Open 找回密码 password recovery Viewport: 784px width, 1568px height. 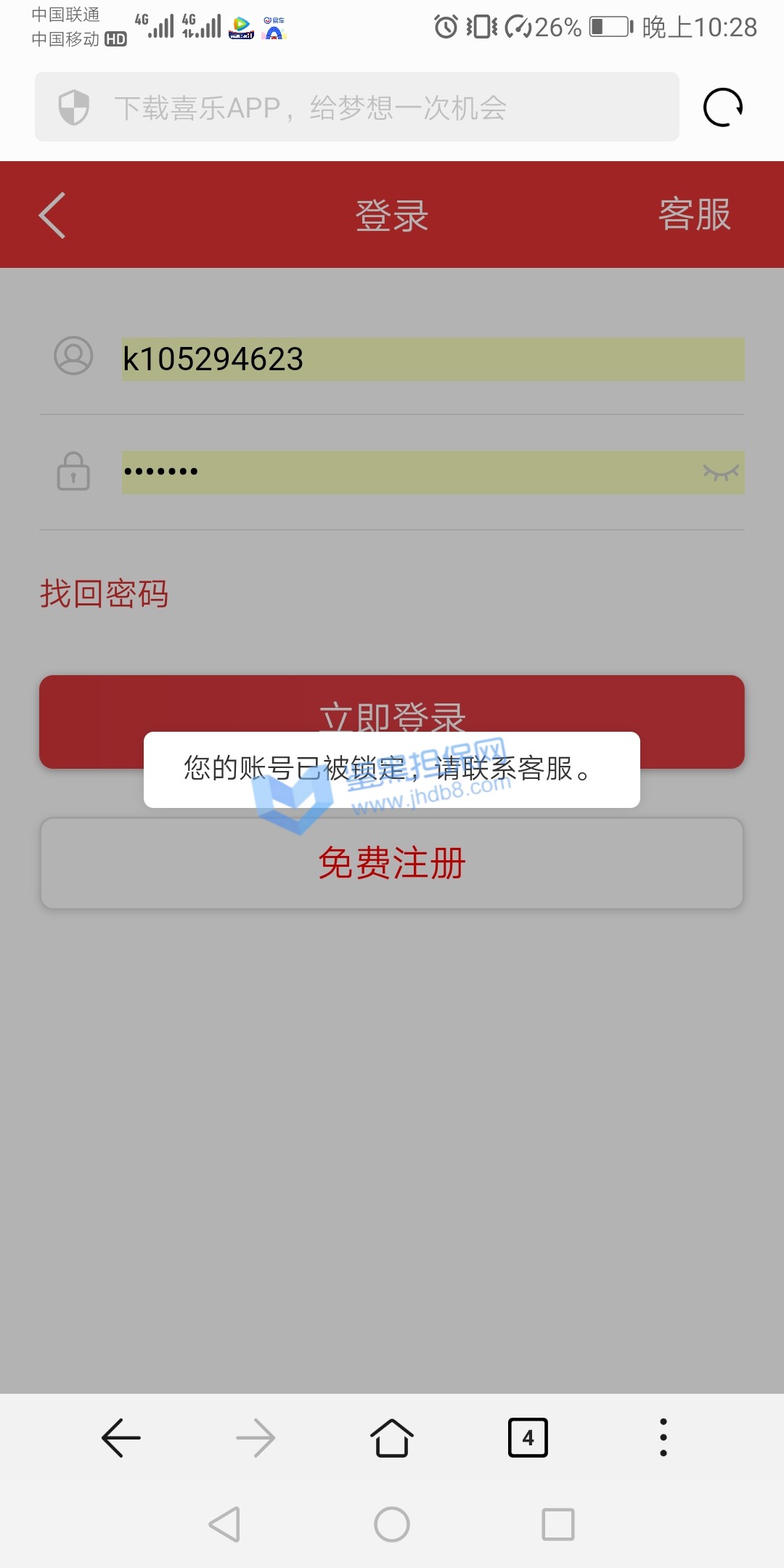click(104, 594)
